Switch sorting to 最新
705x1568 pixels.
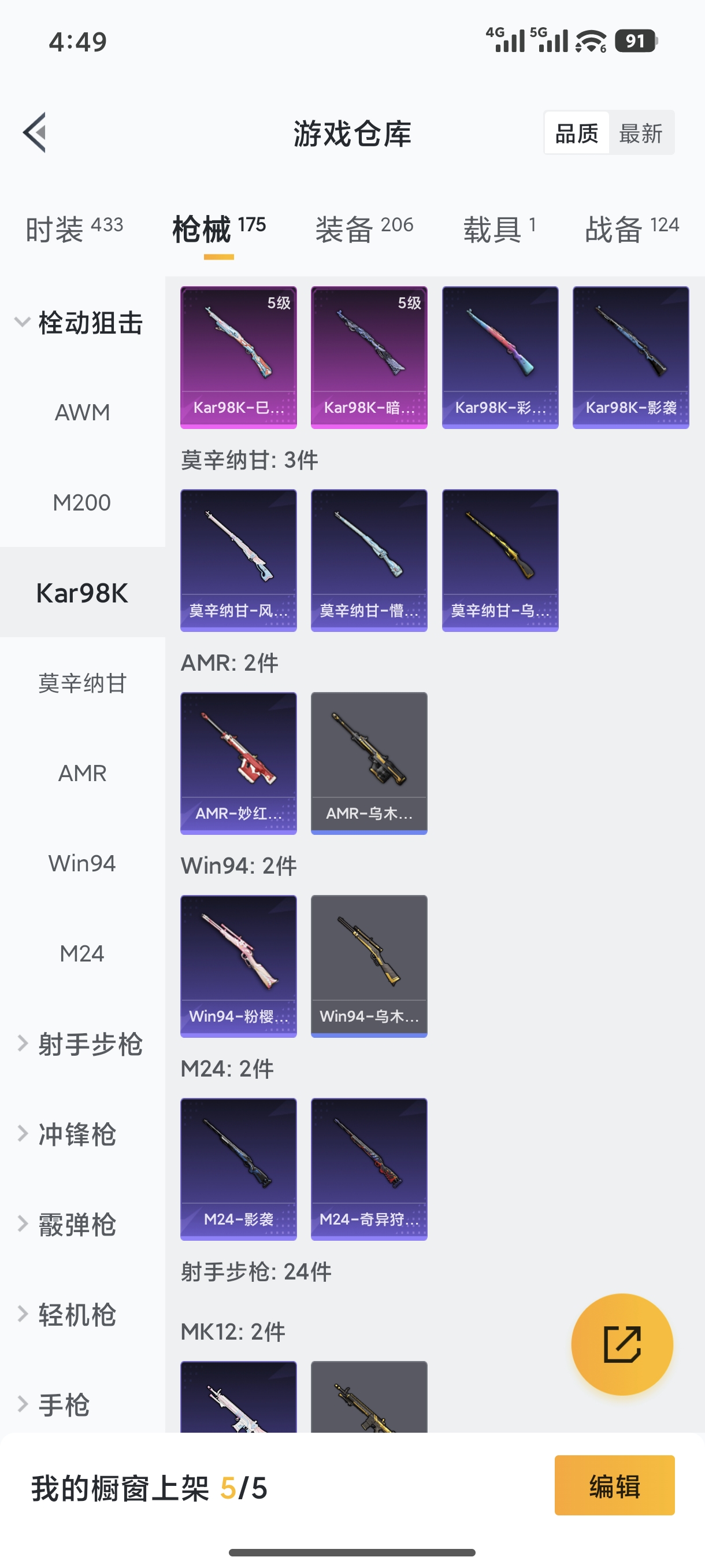(x=642, y=134)
